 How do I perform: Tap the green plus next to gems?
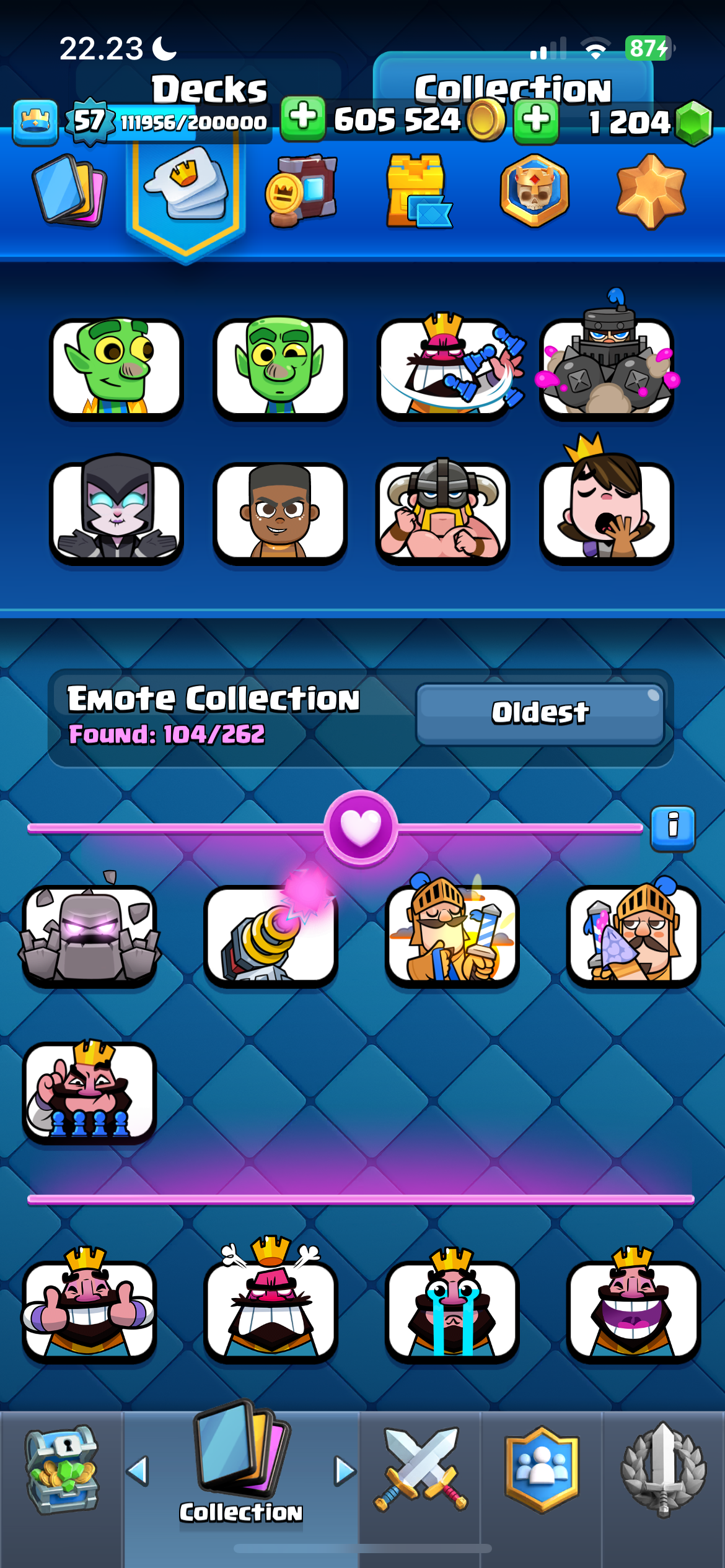[536, 121]
